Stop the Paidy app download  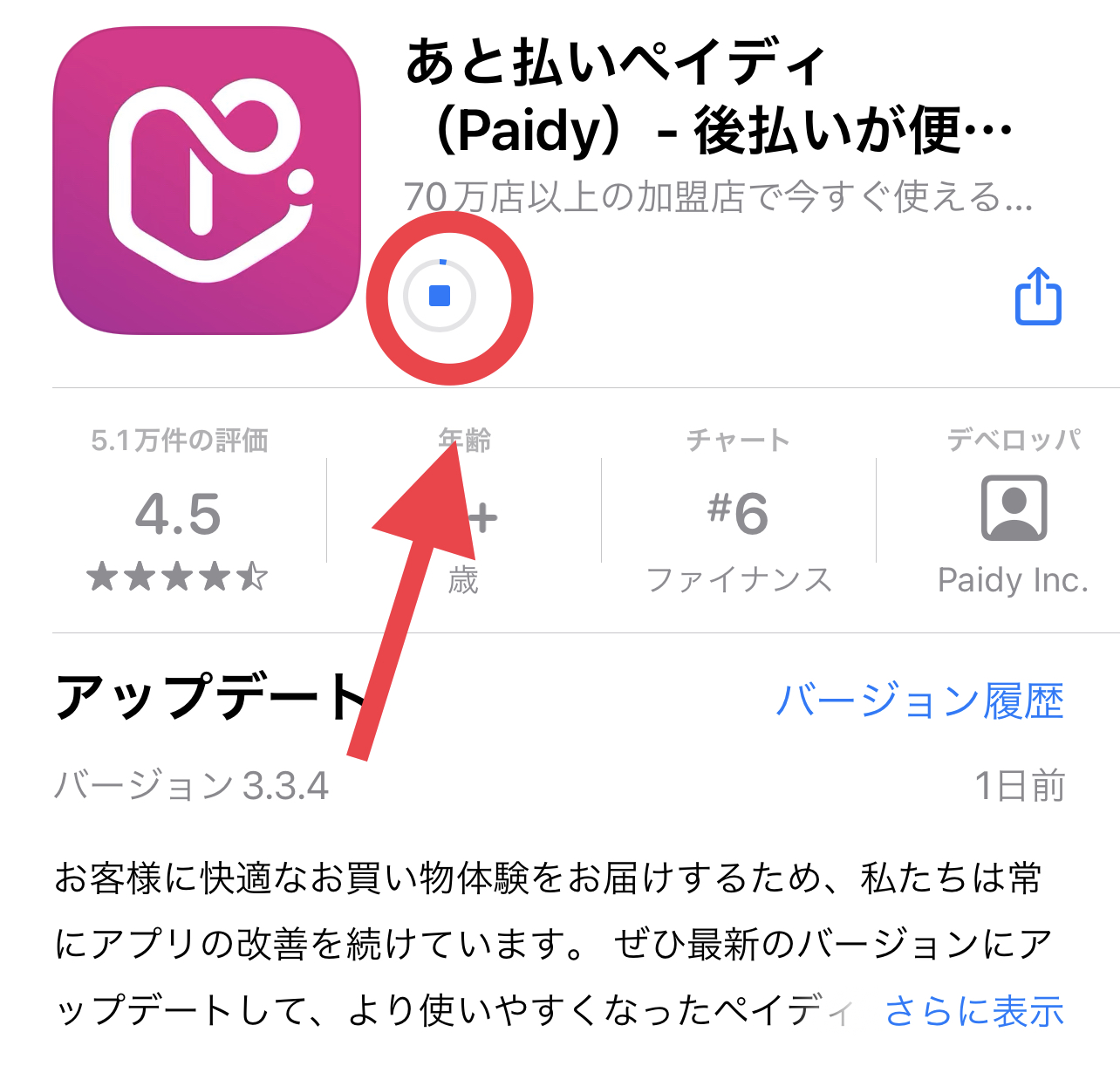pyautogui.click(x=440, y=296)
